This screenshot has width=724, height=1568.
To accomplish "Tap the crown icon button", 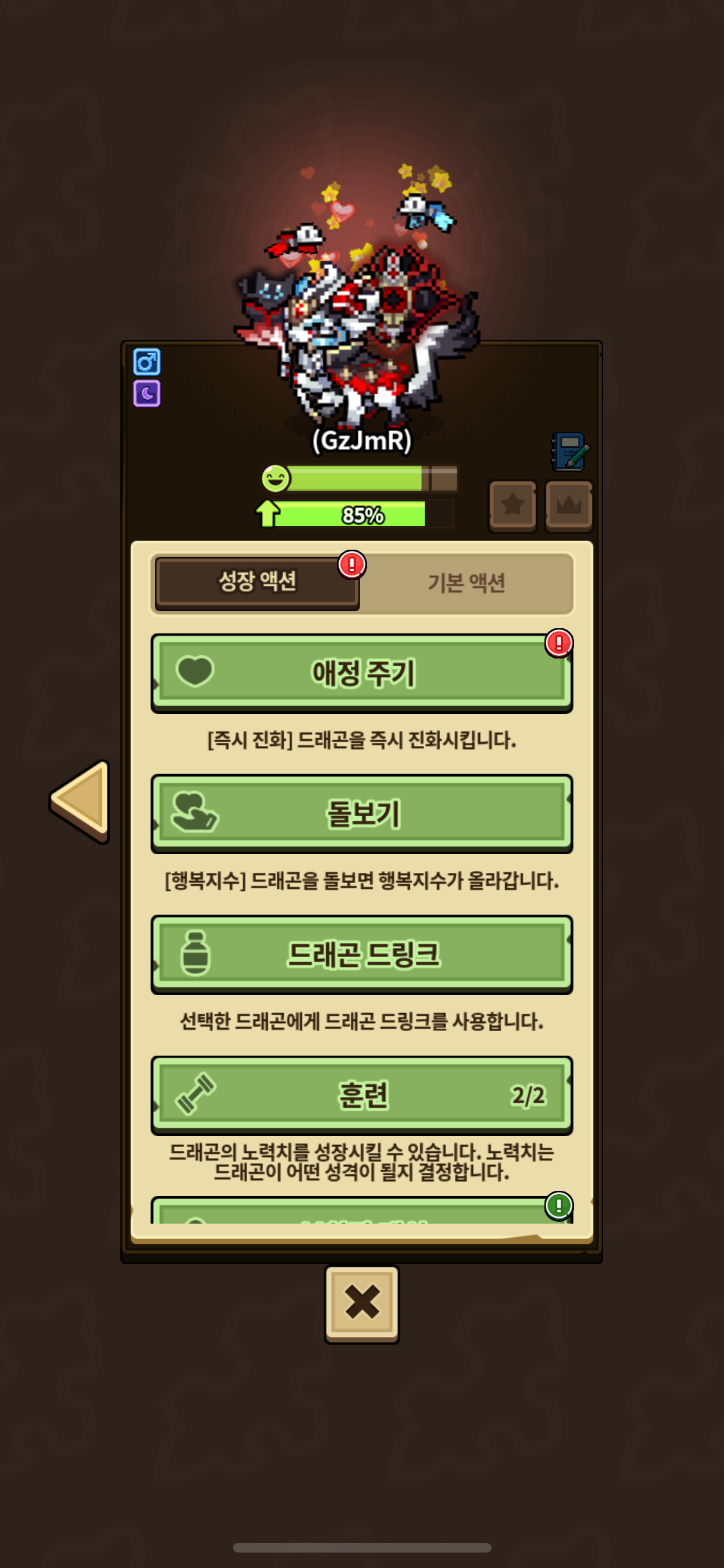I will pos(568,505).
